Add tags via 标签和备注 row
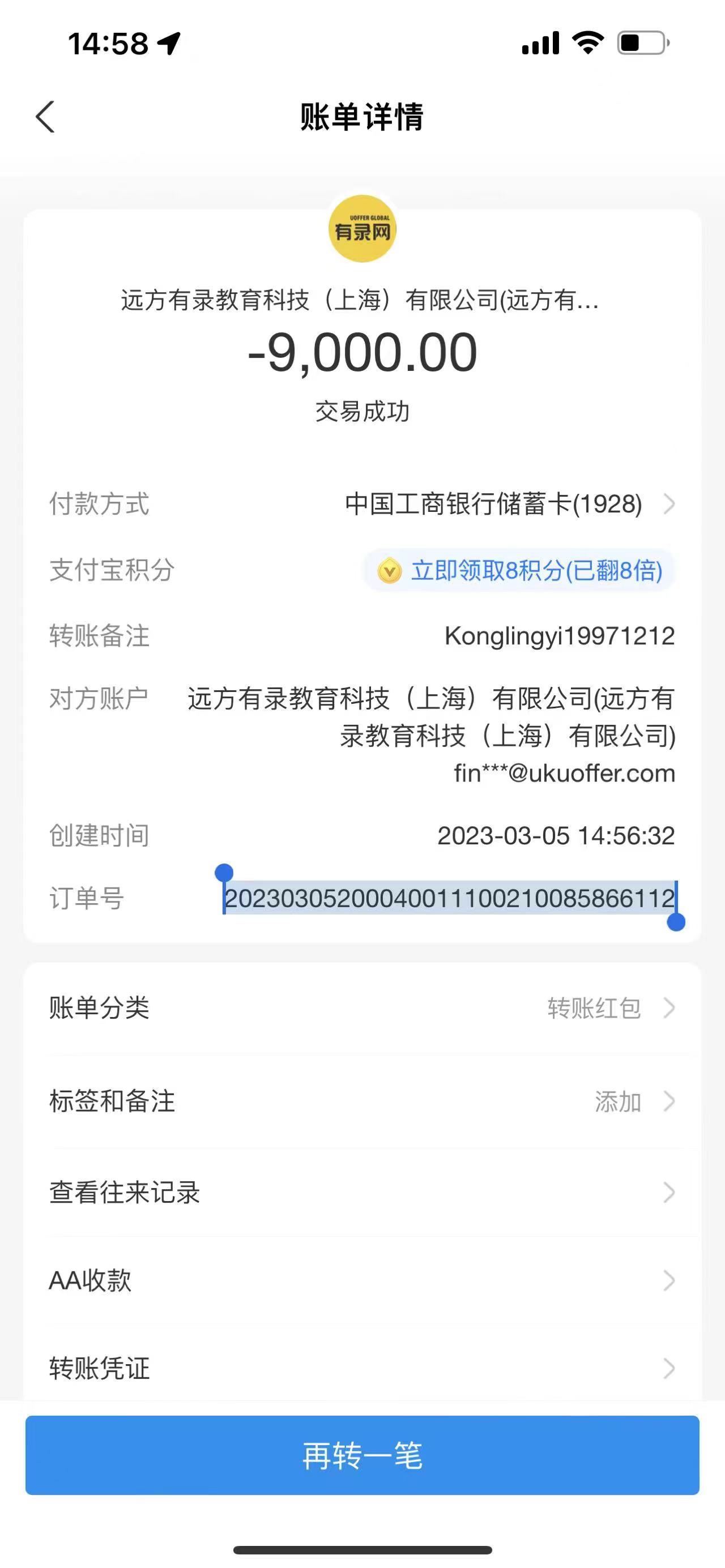 362,1101
